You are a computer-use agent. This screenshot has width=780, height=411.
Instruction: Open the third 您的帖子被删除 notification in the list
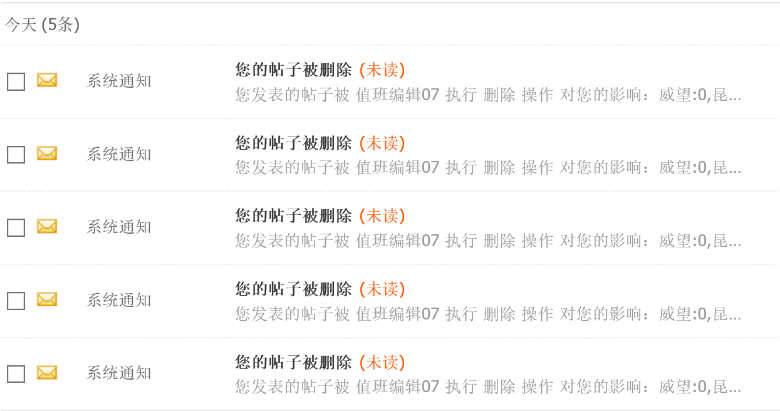click(293, 216)
